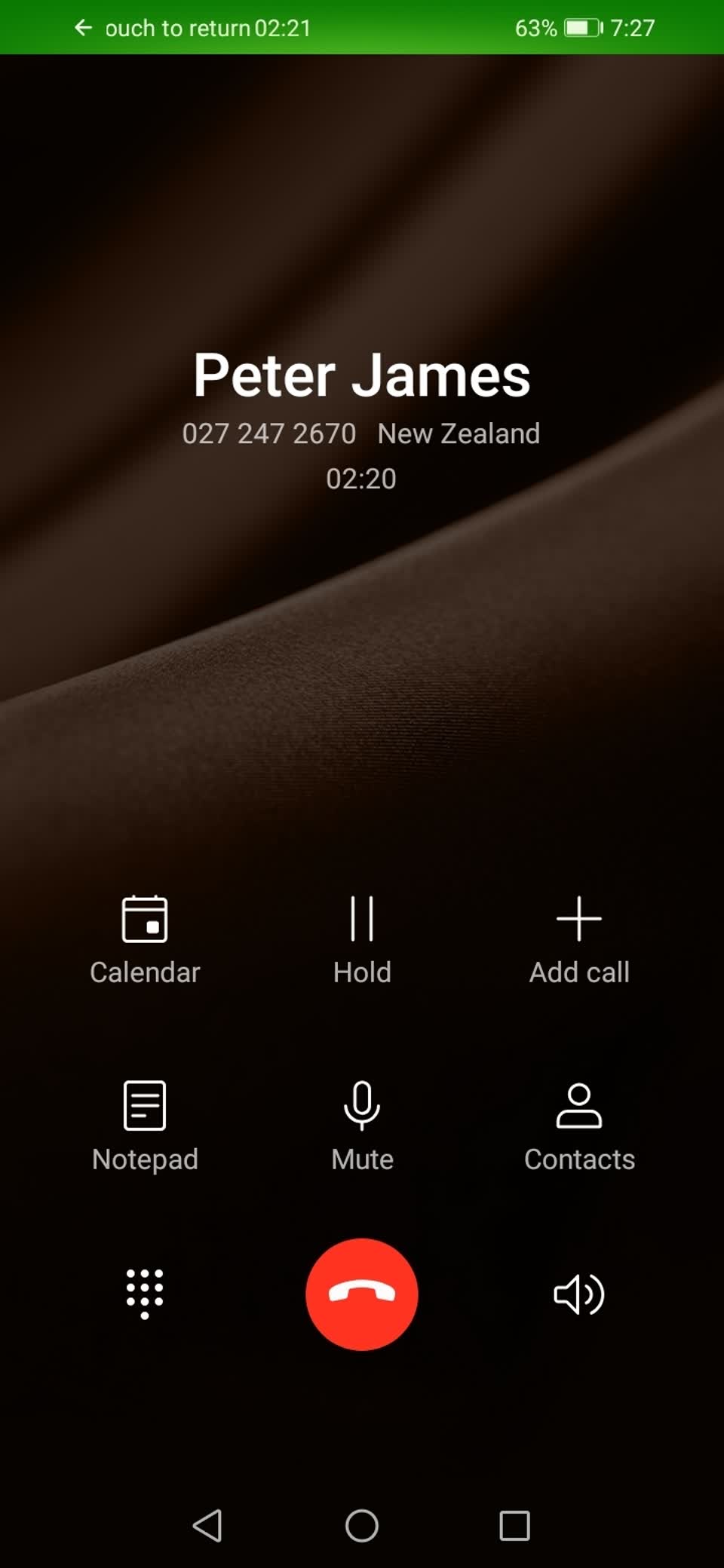Show the dial pad

coord(145,1294)
